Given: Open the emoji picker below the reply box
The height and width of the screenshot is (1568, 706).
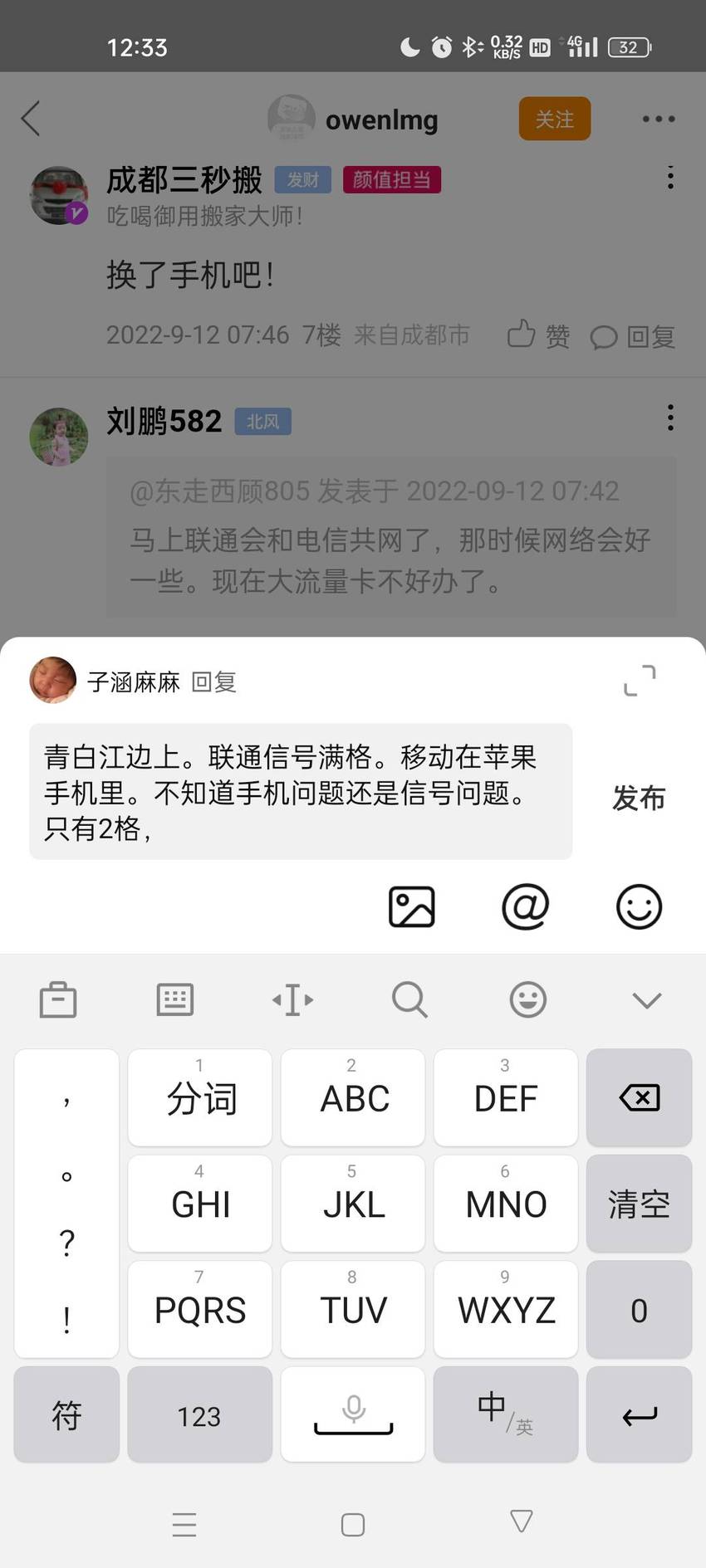Looking at the screenshot, I should [x=639, y=906].
